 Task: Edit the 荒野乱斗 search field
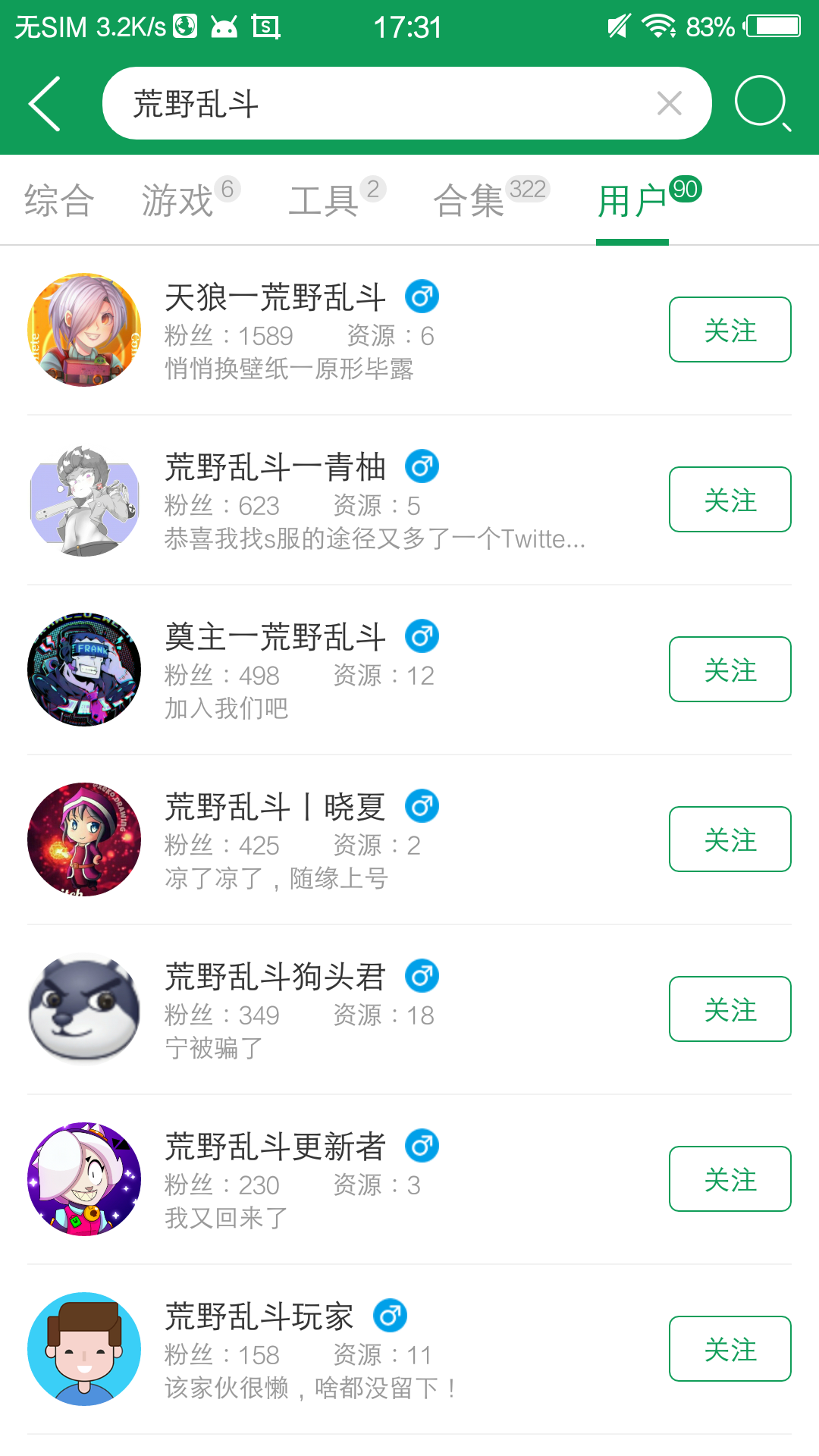point(379,103)
